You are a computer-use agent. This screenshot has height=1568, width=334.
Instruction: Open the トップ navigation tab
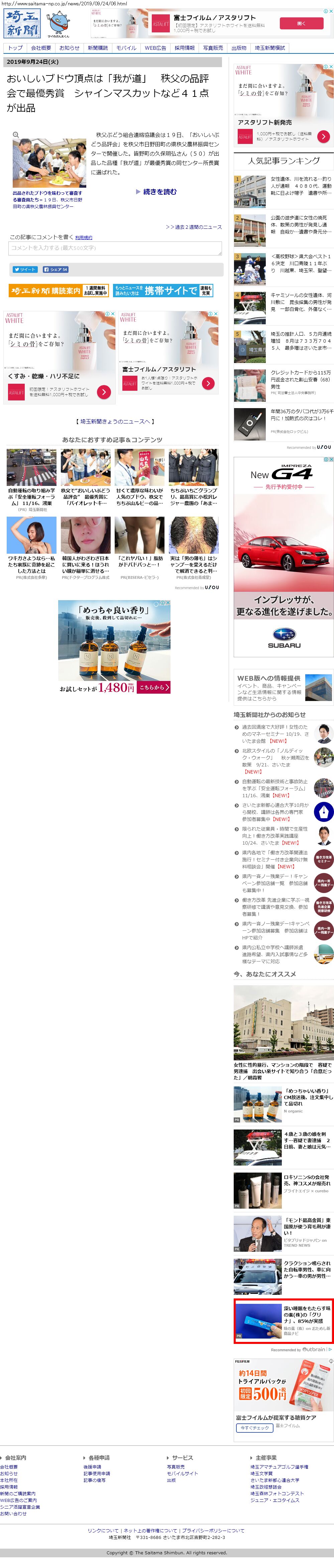15,48
